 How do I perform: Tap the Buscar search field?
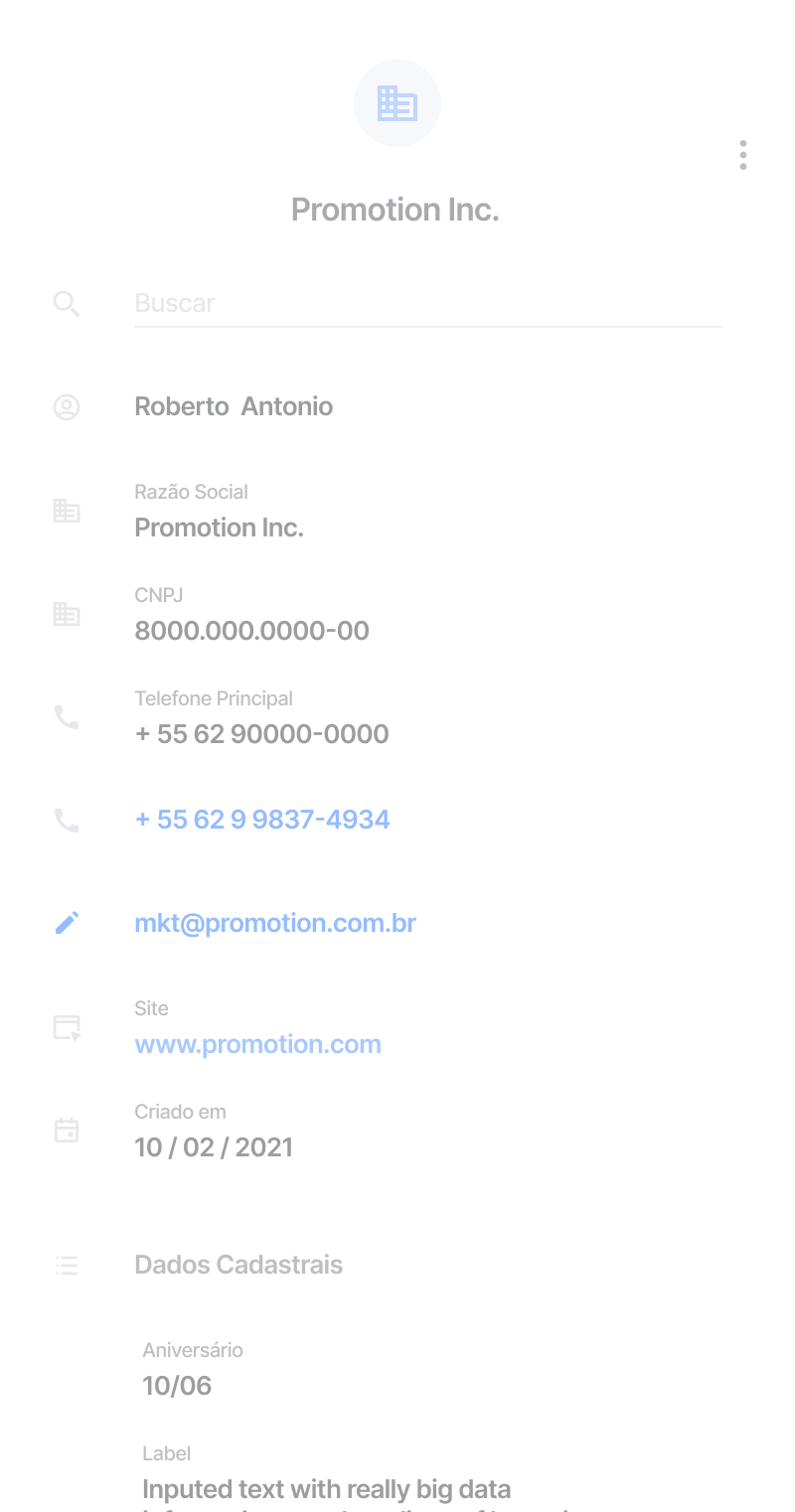(x=428, y=303)
